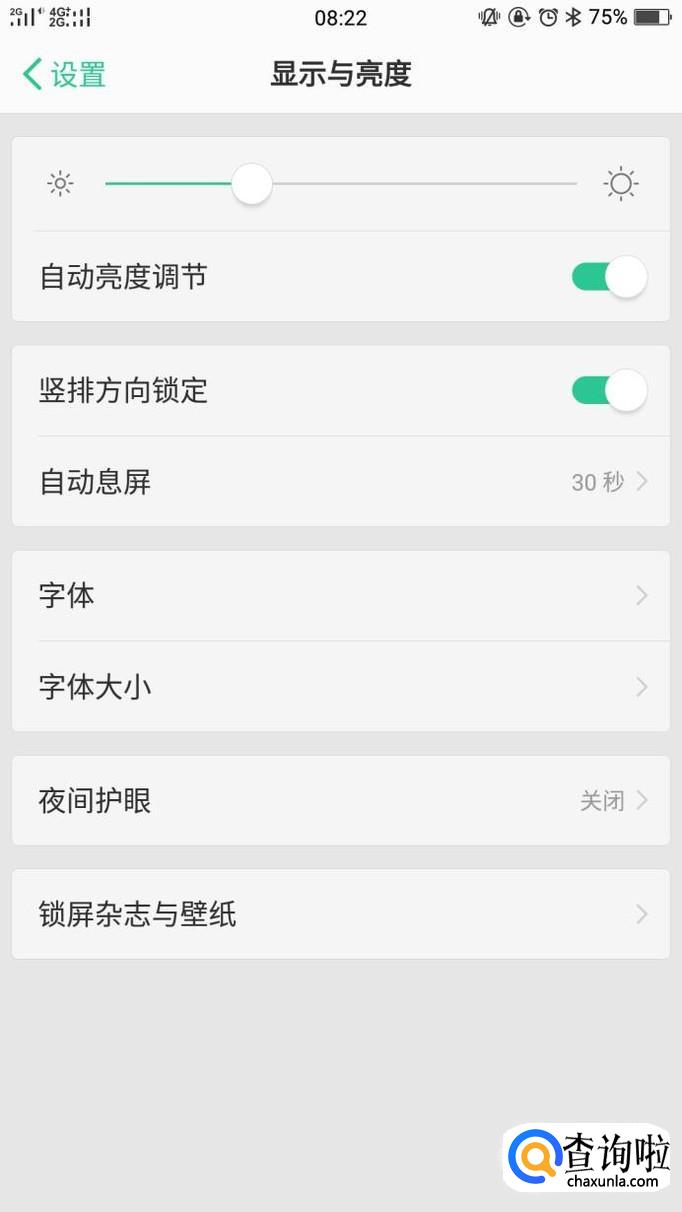Tap the brightness slider track
682x1212 pixels.
point(420,184)
